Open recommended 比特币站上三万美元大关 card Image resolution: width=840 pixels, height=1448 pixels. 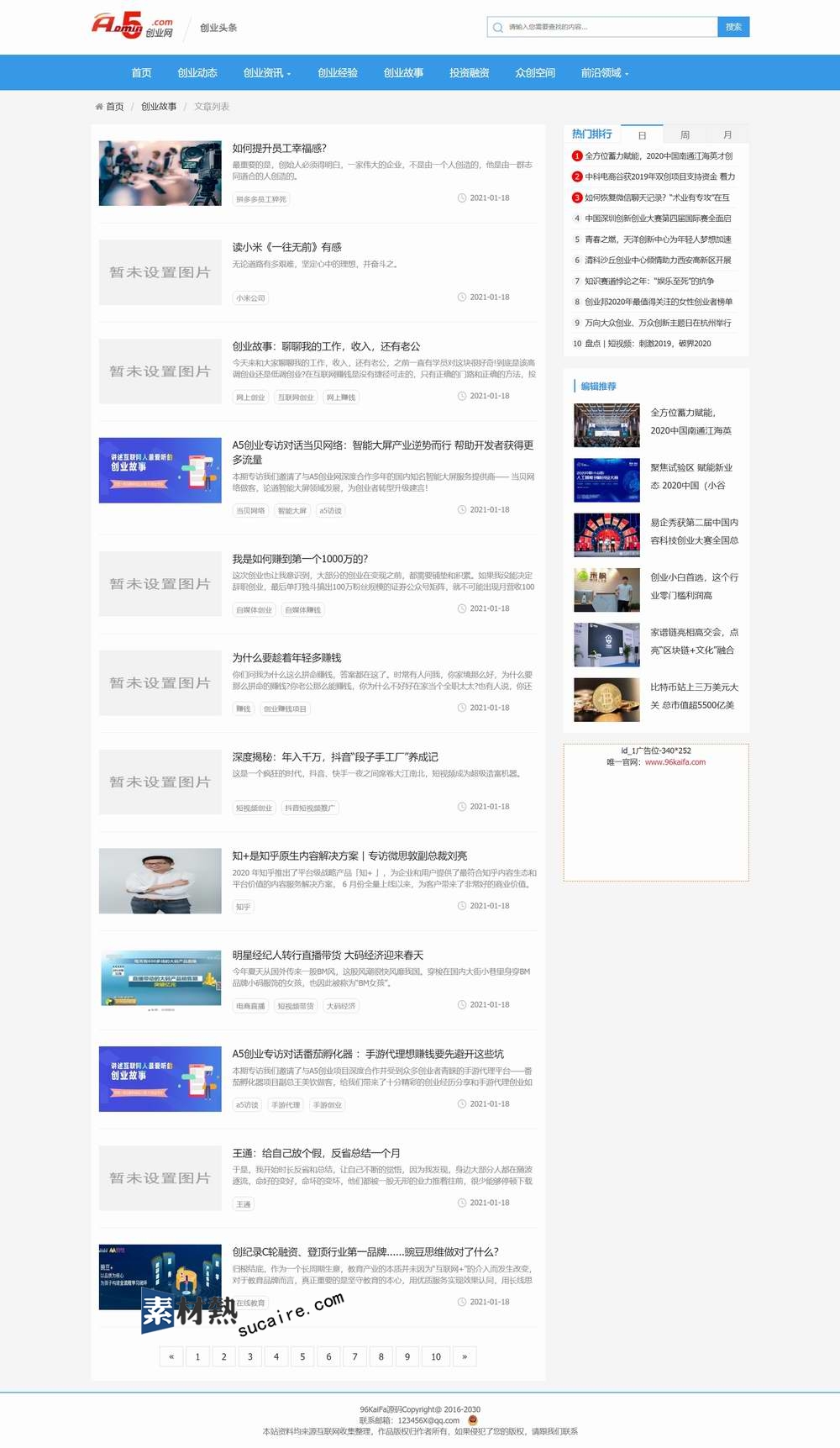click(x=694, y=696)
